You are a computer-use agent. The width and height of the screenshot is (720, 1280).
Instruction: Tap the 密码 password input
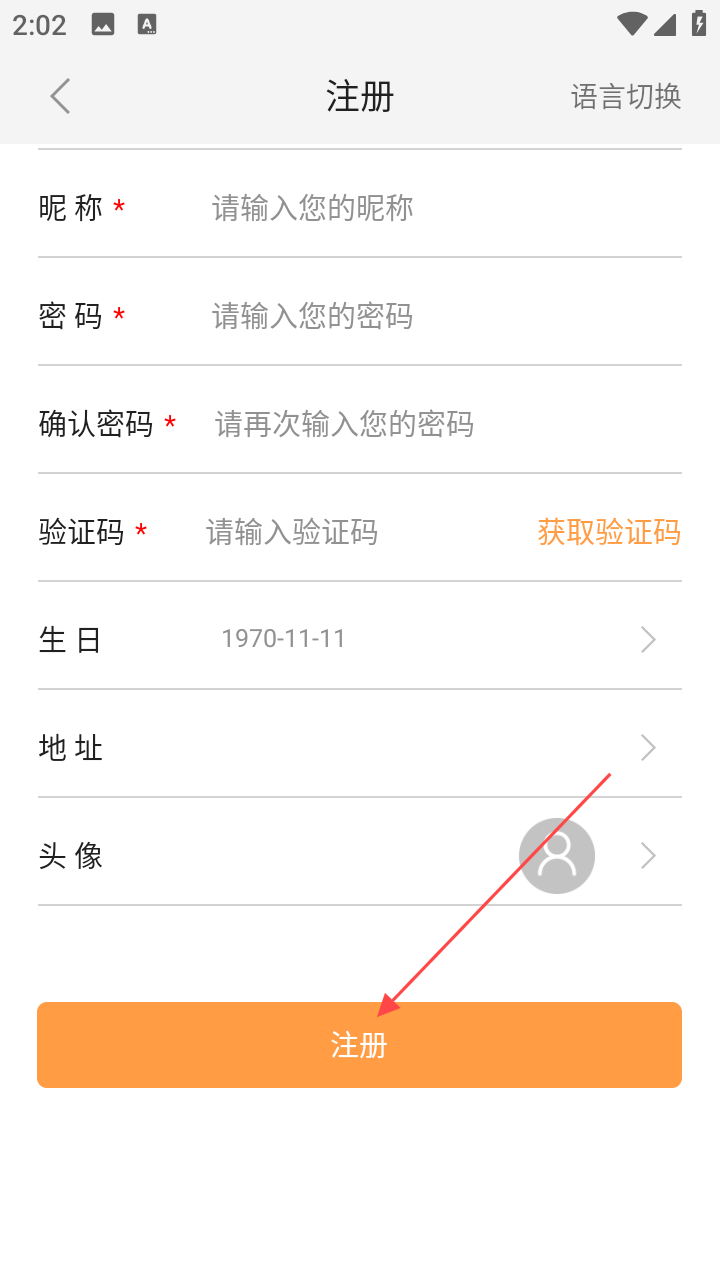[x=445, y=316]
